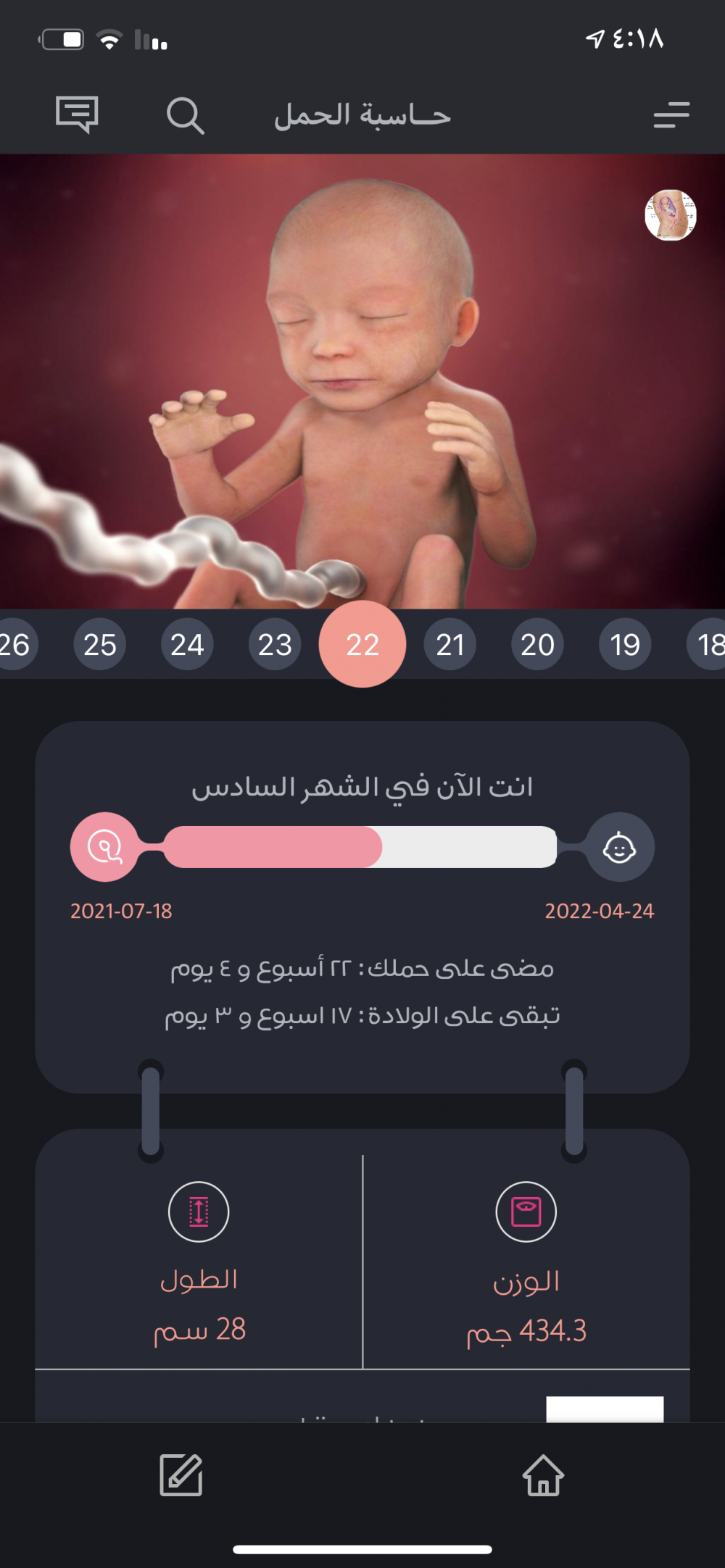
Task: Select week 21
Action: click(450, 644)
